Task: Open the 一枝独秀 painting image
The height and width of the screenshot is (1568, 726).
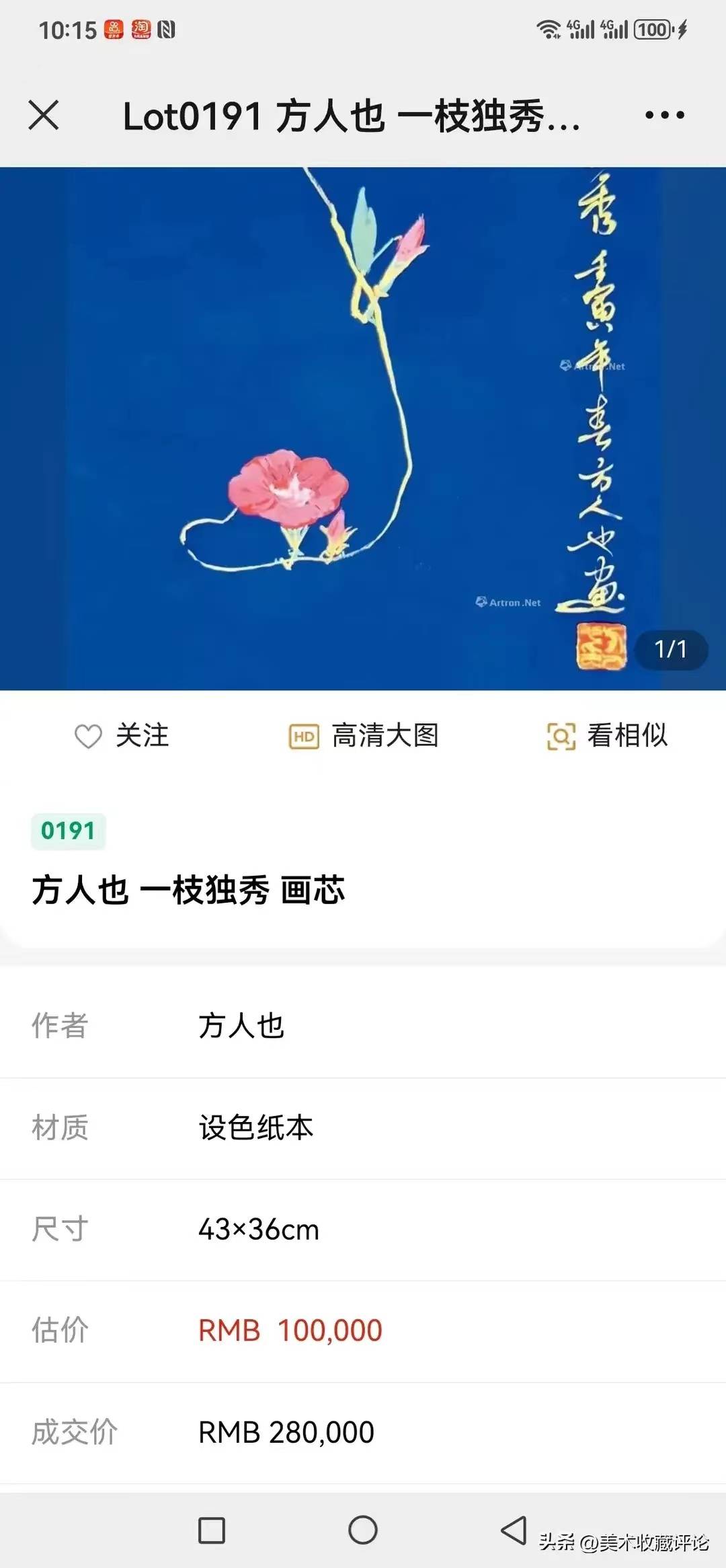Action: tap(363, 428)
